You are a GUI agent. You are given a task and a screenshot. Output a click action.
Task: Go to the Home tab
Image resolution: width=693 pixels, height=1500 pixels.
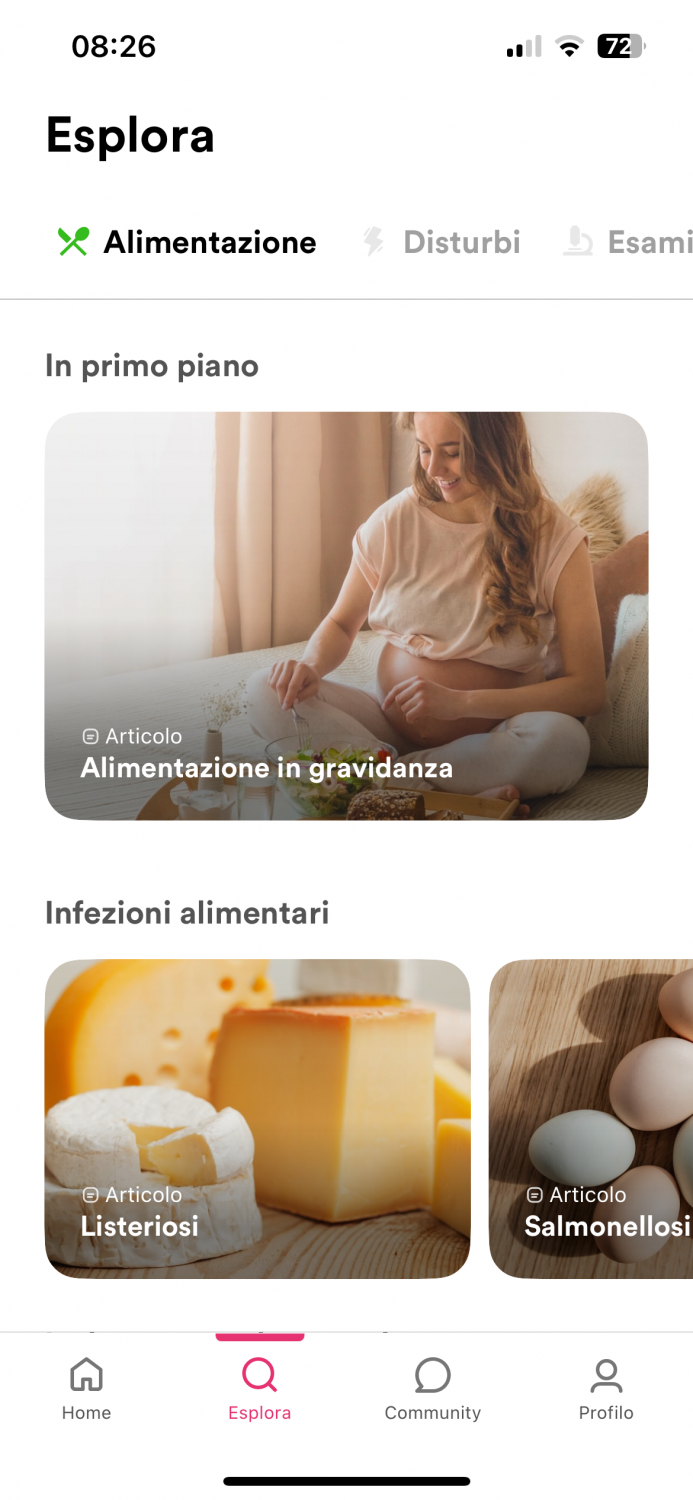[x=86, y=1389]
